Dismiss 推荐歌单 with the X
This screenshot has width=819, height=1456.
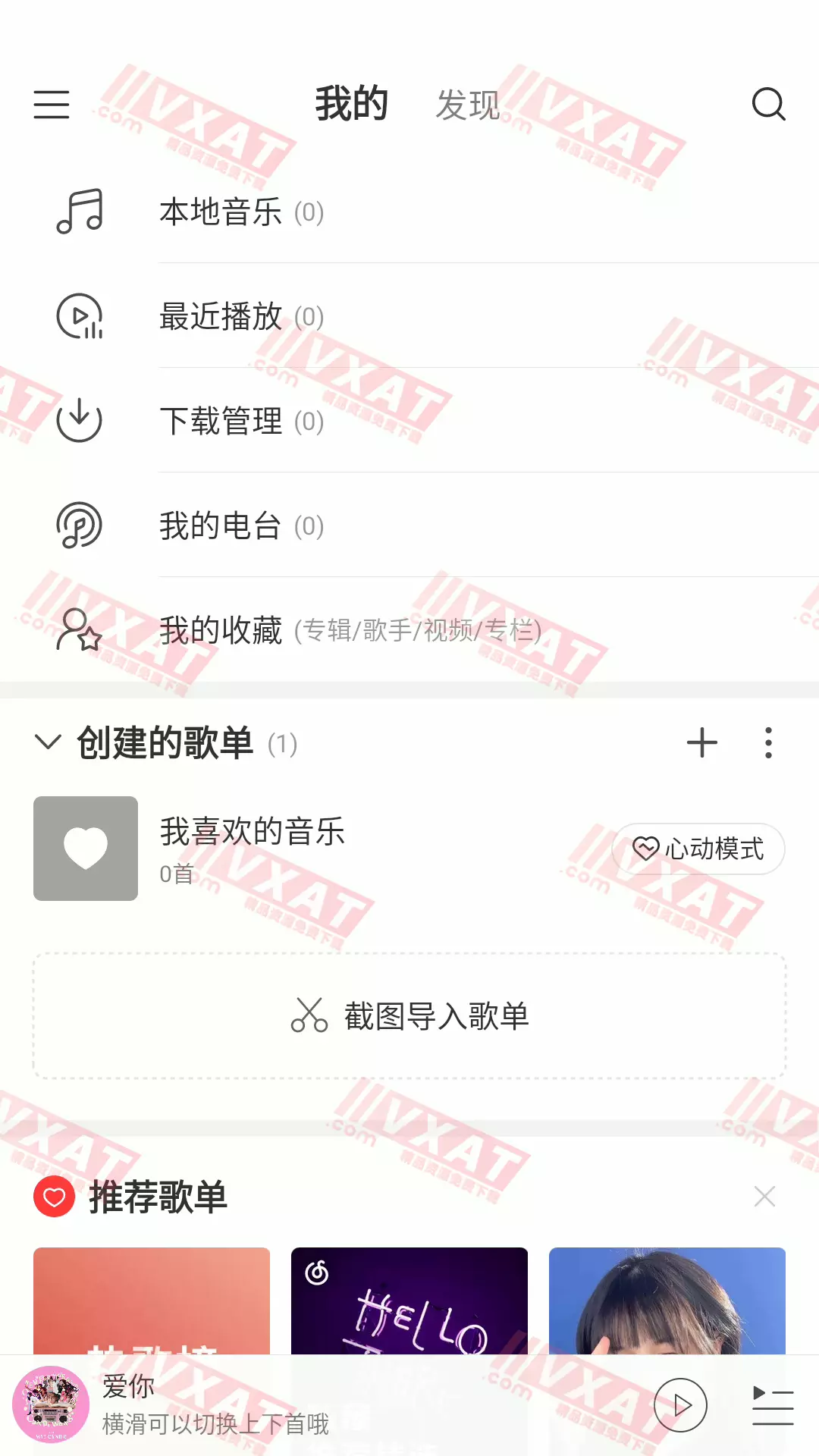click(764, 1196)
